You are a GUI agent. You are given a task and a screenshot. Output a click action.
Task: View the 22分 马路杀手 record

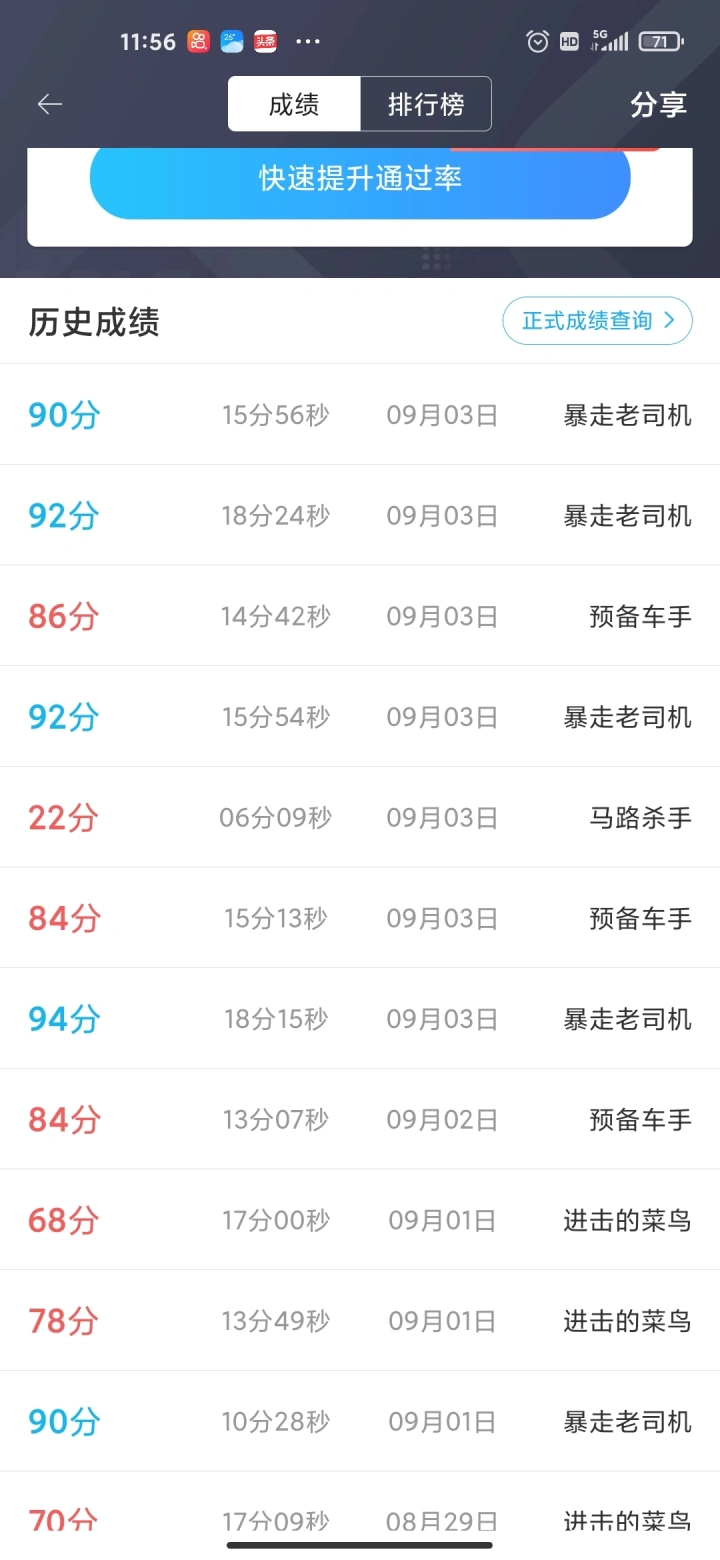click(360, 817)
